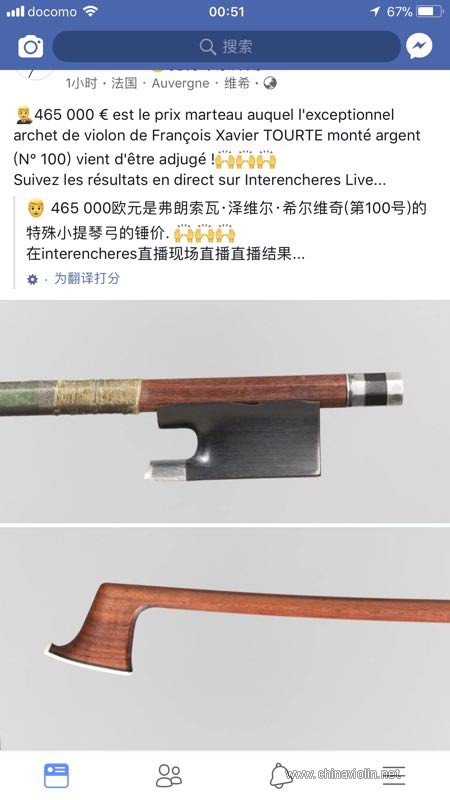Viewport: 450px width, 800px height.
Task: View the bow tip photo
Action: click(225, 638)
